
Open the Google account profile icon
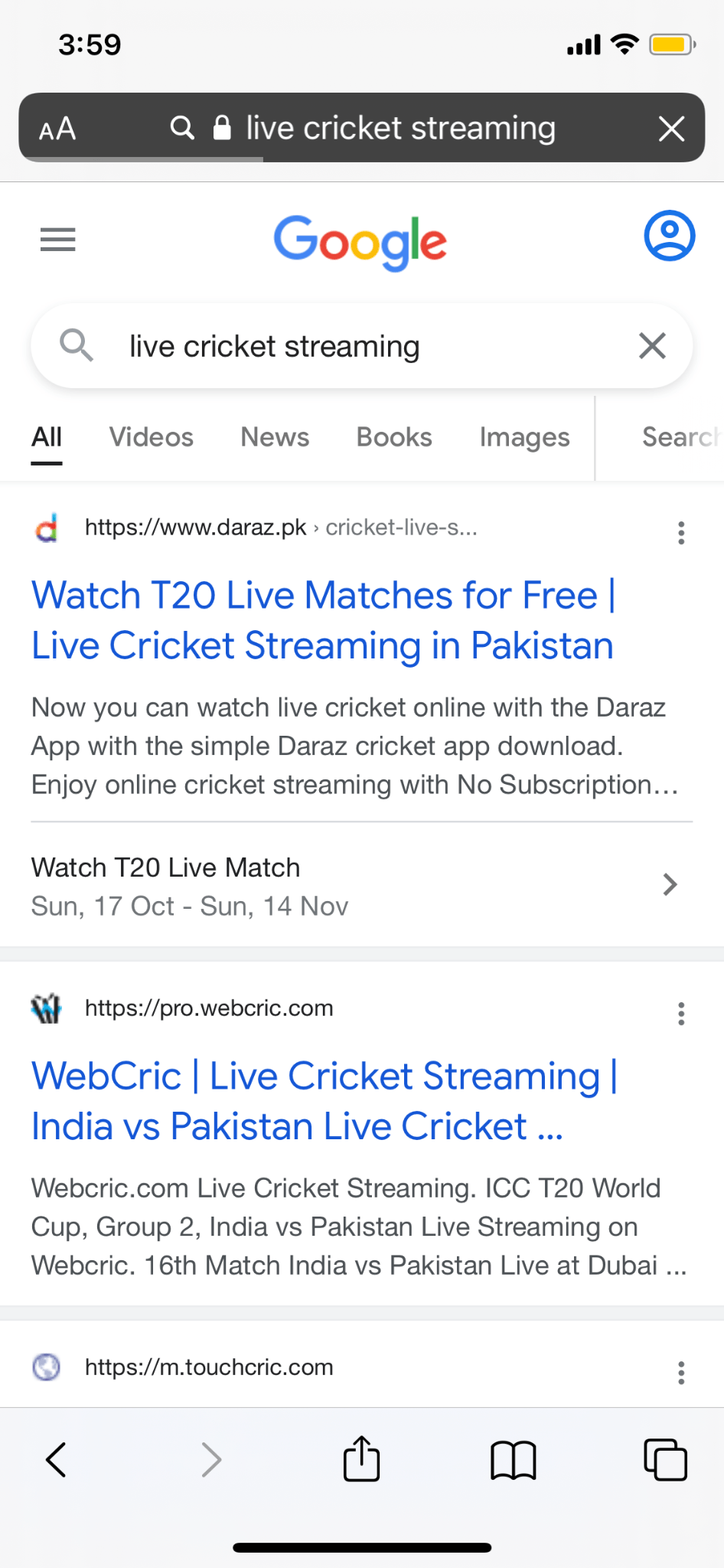tap(669, 236)
